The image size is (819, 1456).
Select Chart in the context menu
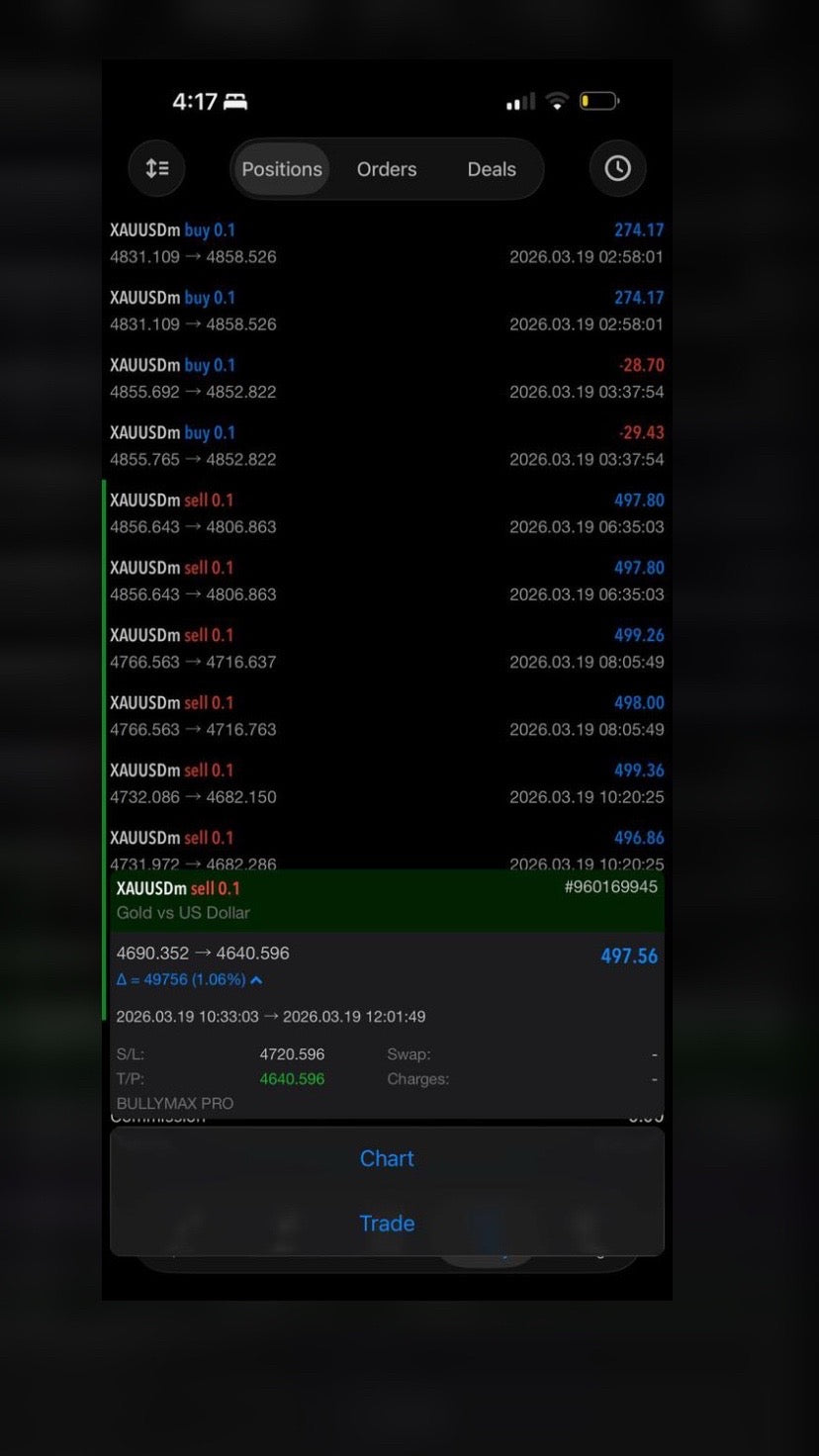coord(387,1158)
